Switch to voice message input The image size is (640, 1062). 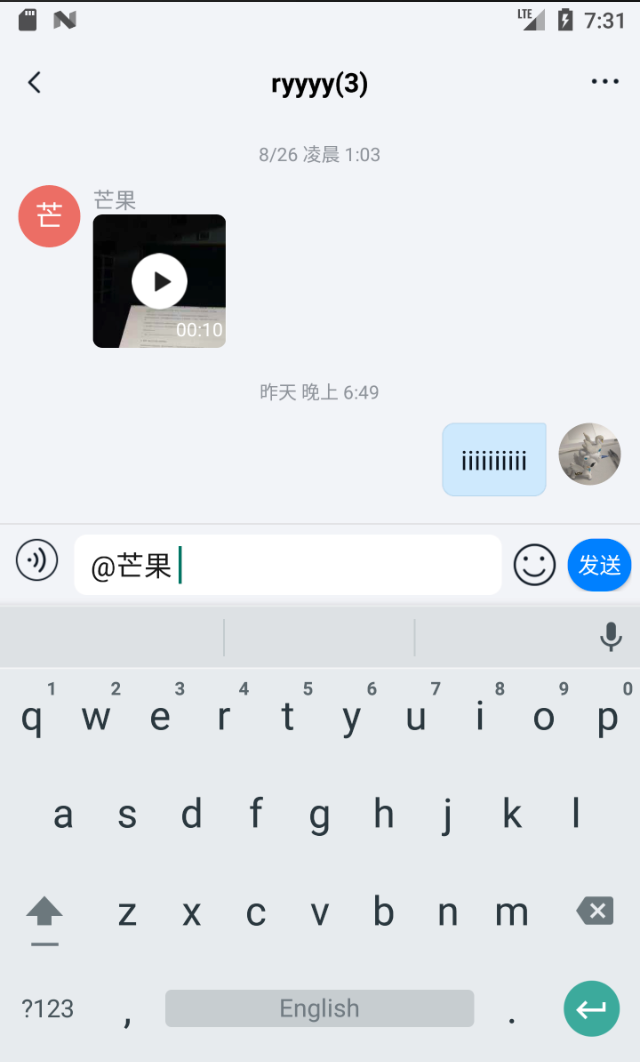click(37, 560)
